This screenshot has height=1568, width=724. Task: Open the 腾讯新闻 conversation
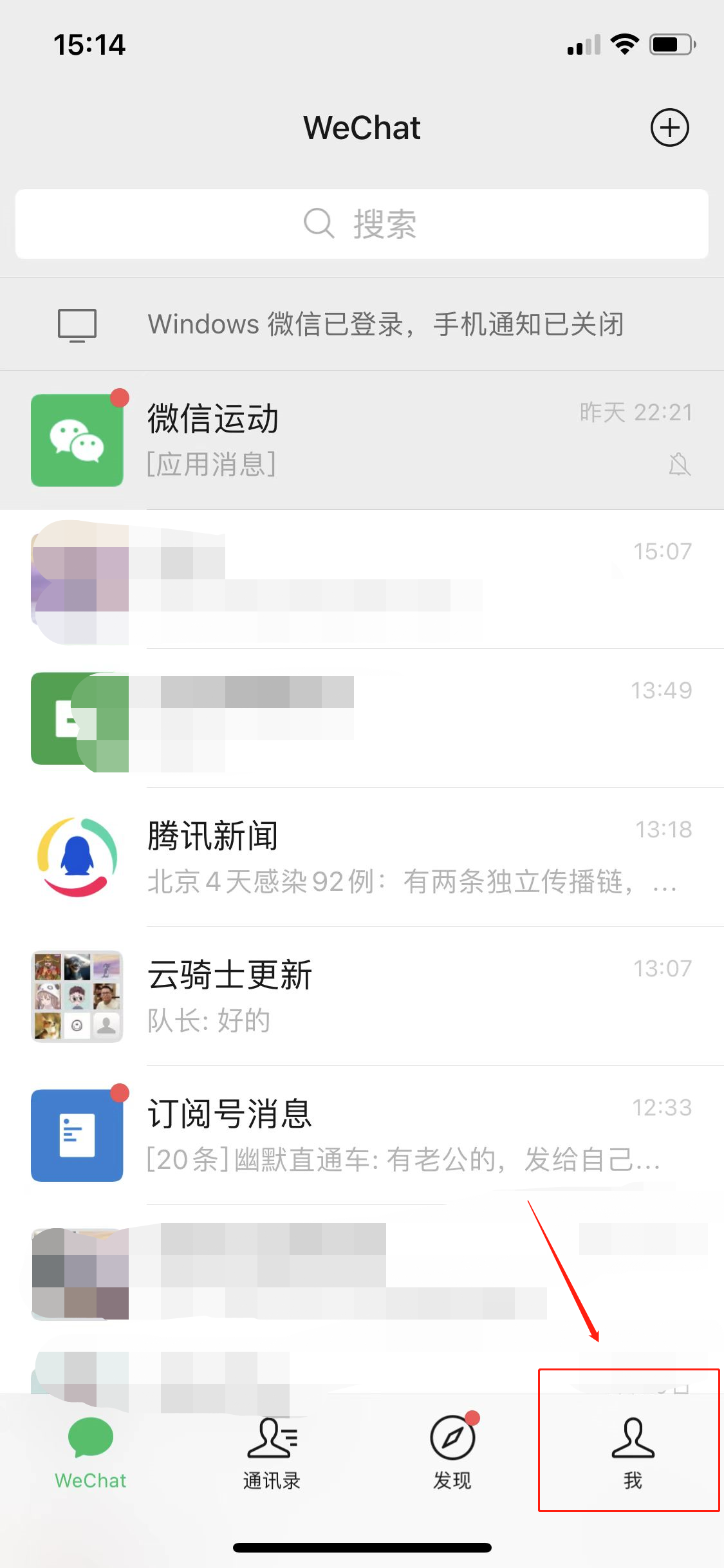click(362, 857)
